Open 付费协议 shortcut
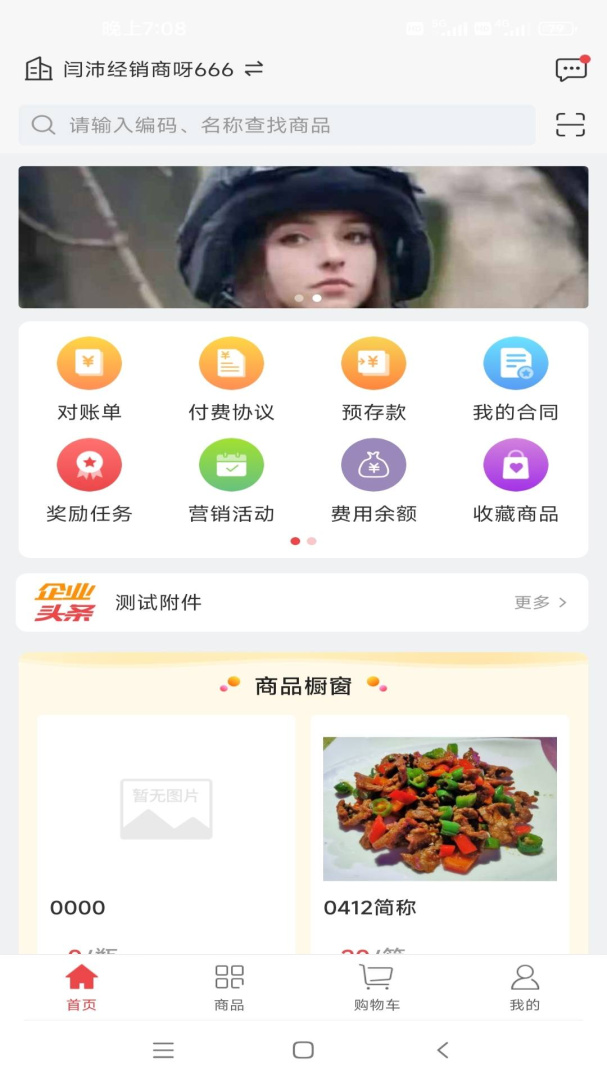This screenshot has height=1080, width=607. [x=231, y=379]
